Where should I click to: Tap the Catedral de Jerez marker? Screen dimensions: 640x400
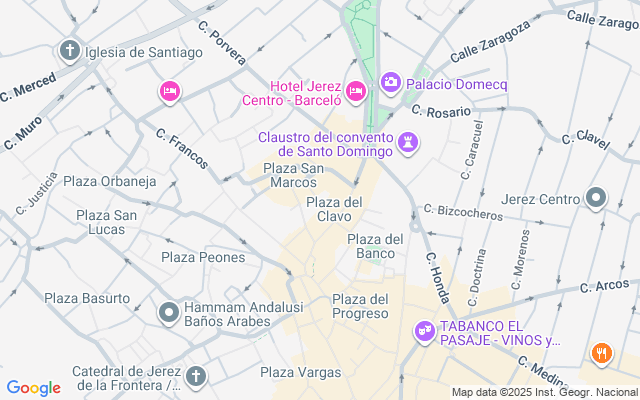click(x=196, y=377)
